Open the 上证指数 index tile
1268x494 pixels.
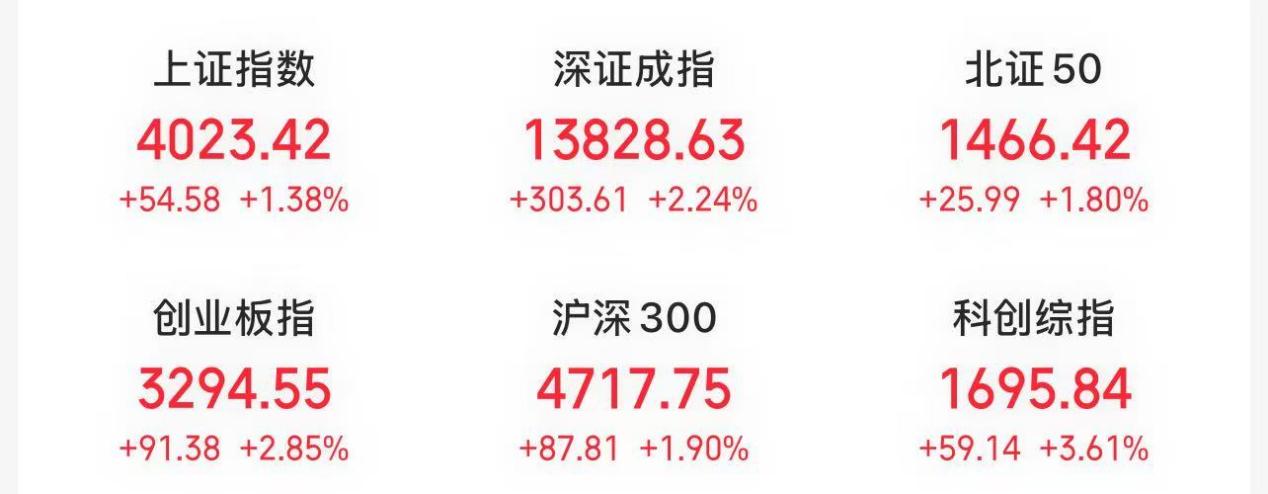coord(234,140)
